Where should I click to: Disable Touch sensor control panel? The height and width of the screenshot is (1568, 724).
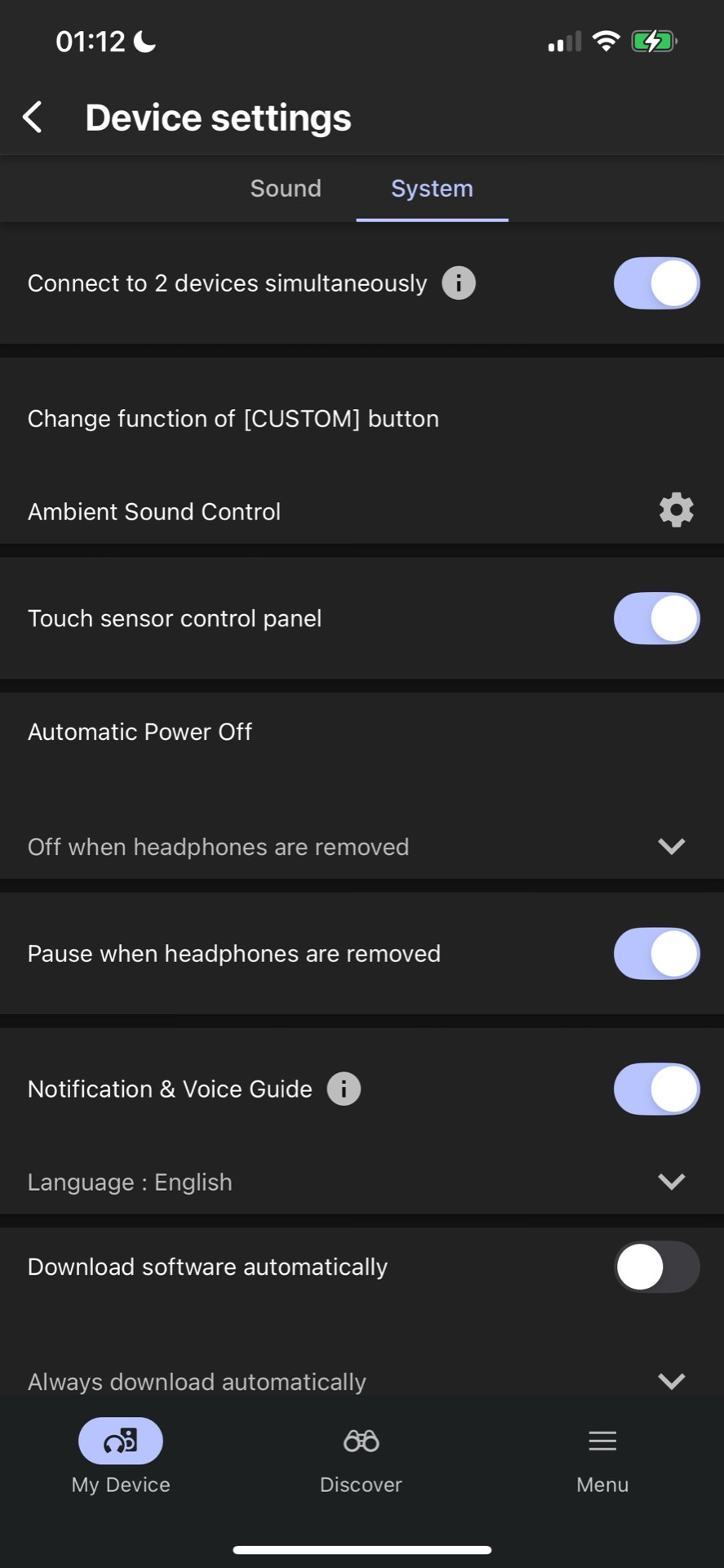point(656,618)
